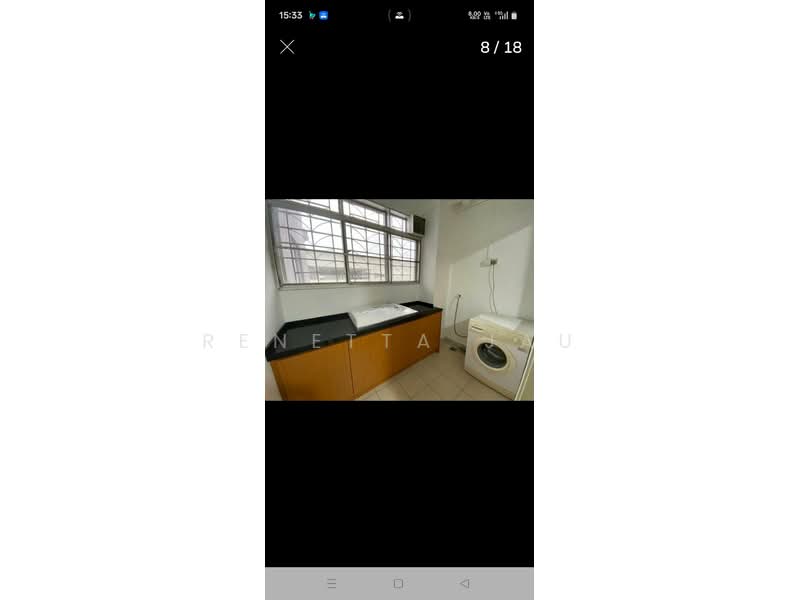Go back using the system back button
The width and height of the screenshot is (800, 600).
(464, 583)
